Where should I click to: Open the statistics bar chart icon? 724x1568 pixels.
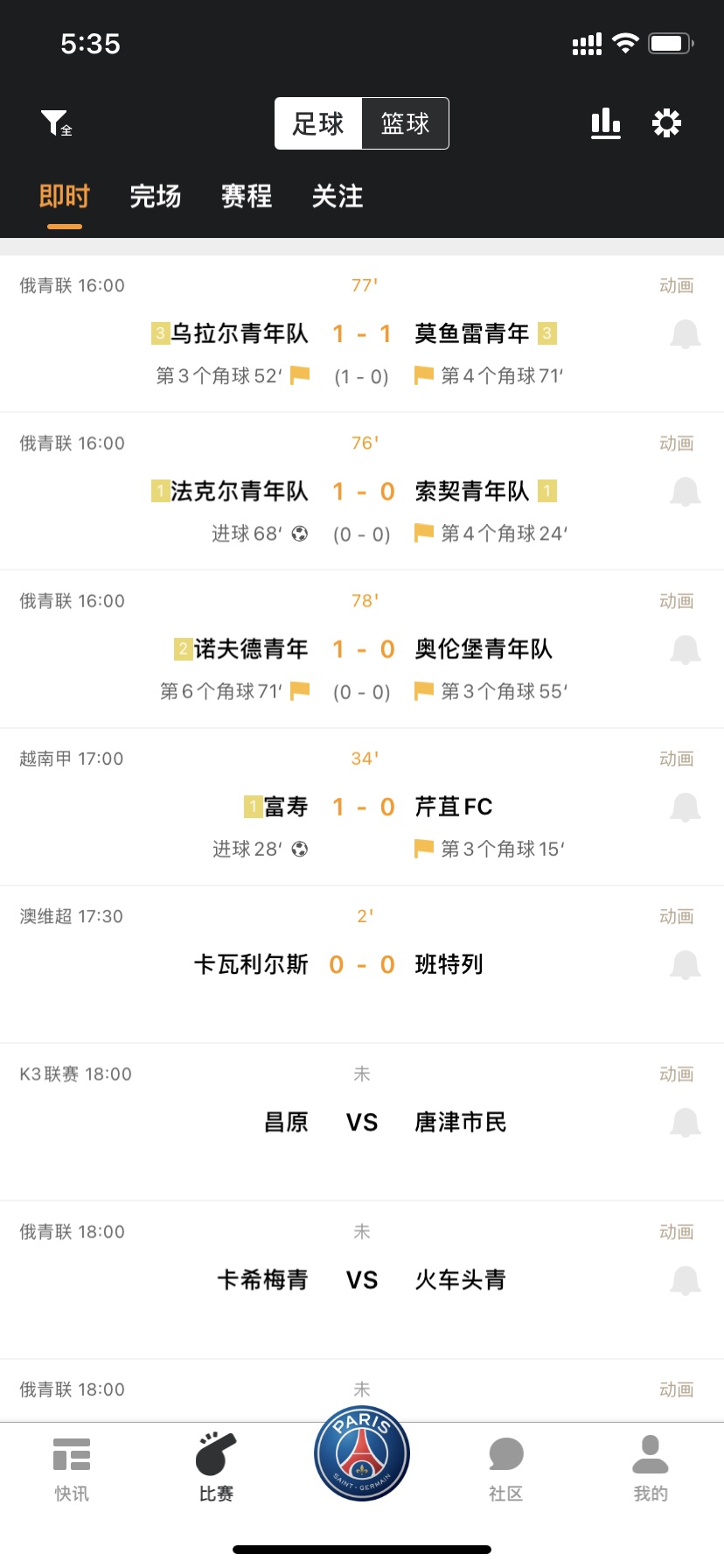[605, 123]
